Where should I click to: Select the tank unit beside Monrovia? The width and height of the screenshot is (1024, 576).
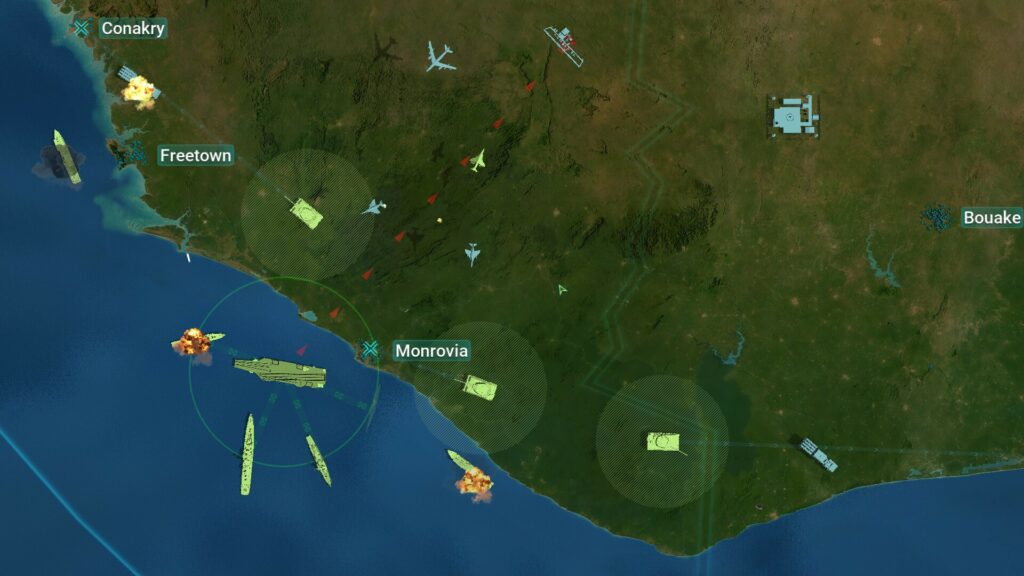point(479,386)
